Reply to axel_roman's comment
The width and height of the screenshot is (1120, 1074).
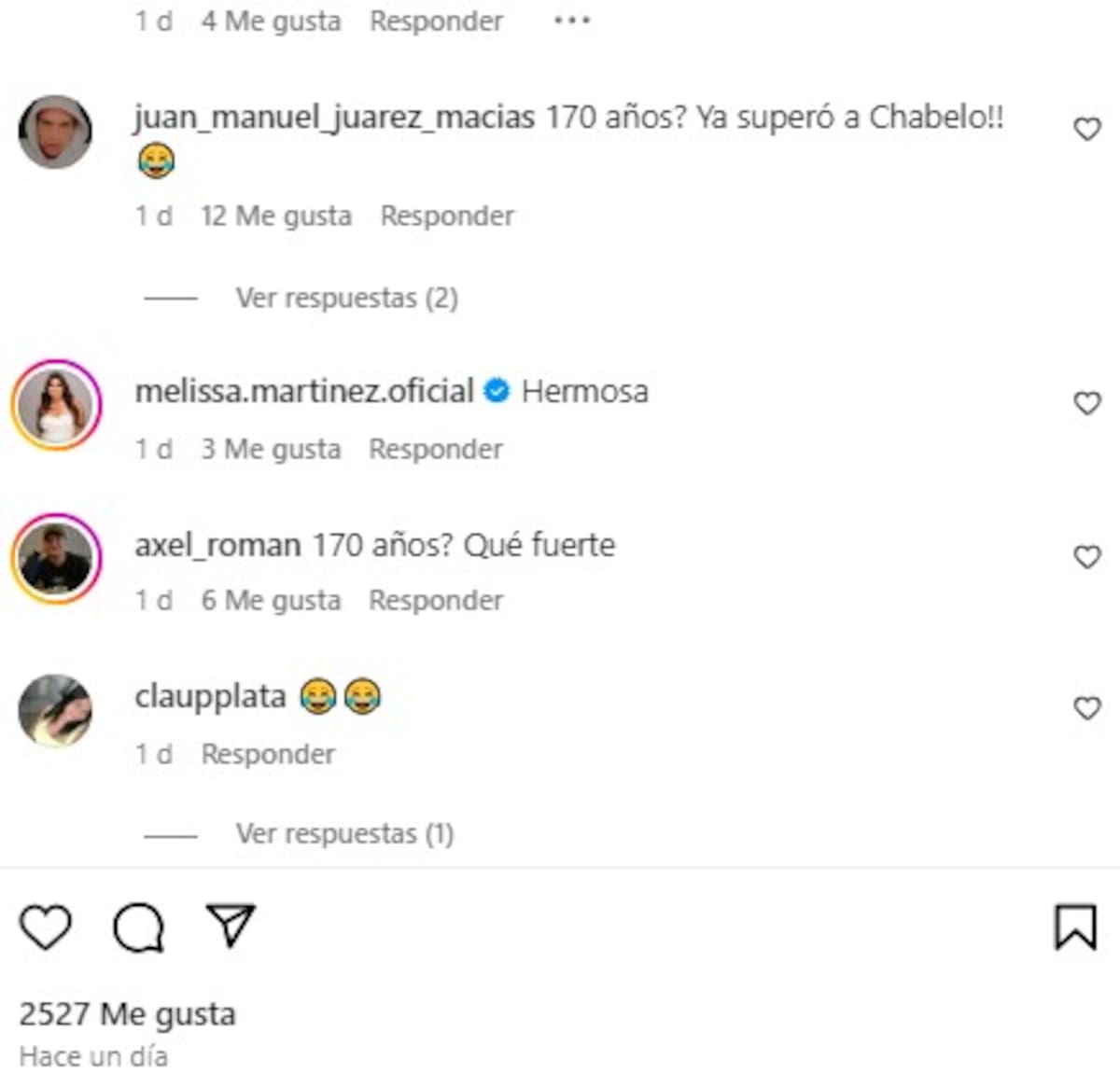(x=435, y=601)
